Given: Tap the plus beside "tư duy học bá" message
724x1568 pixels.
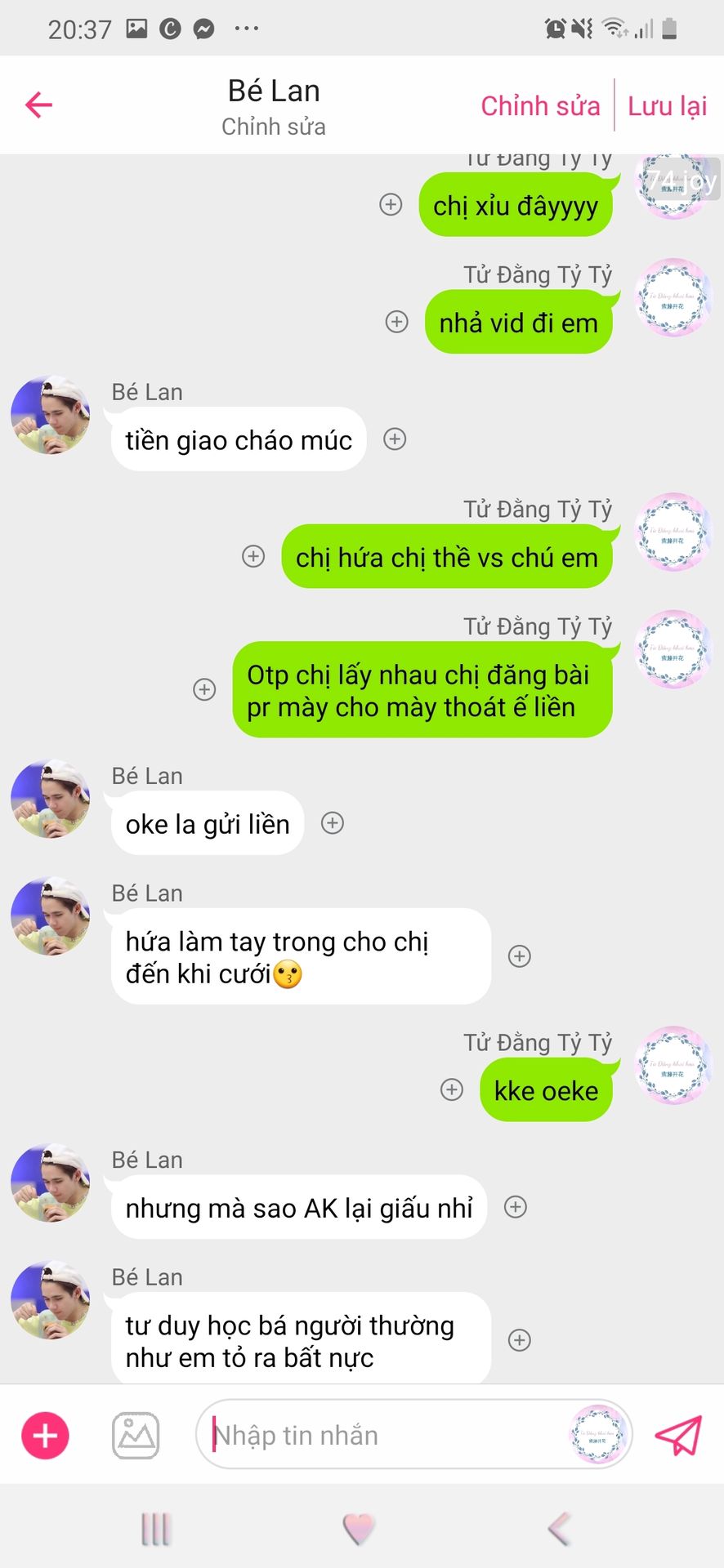Looking at the screenshot, I should pyautogui.click(x=520, y=1340).
